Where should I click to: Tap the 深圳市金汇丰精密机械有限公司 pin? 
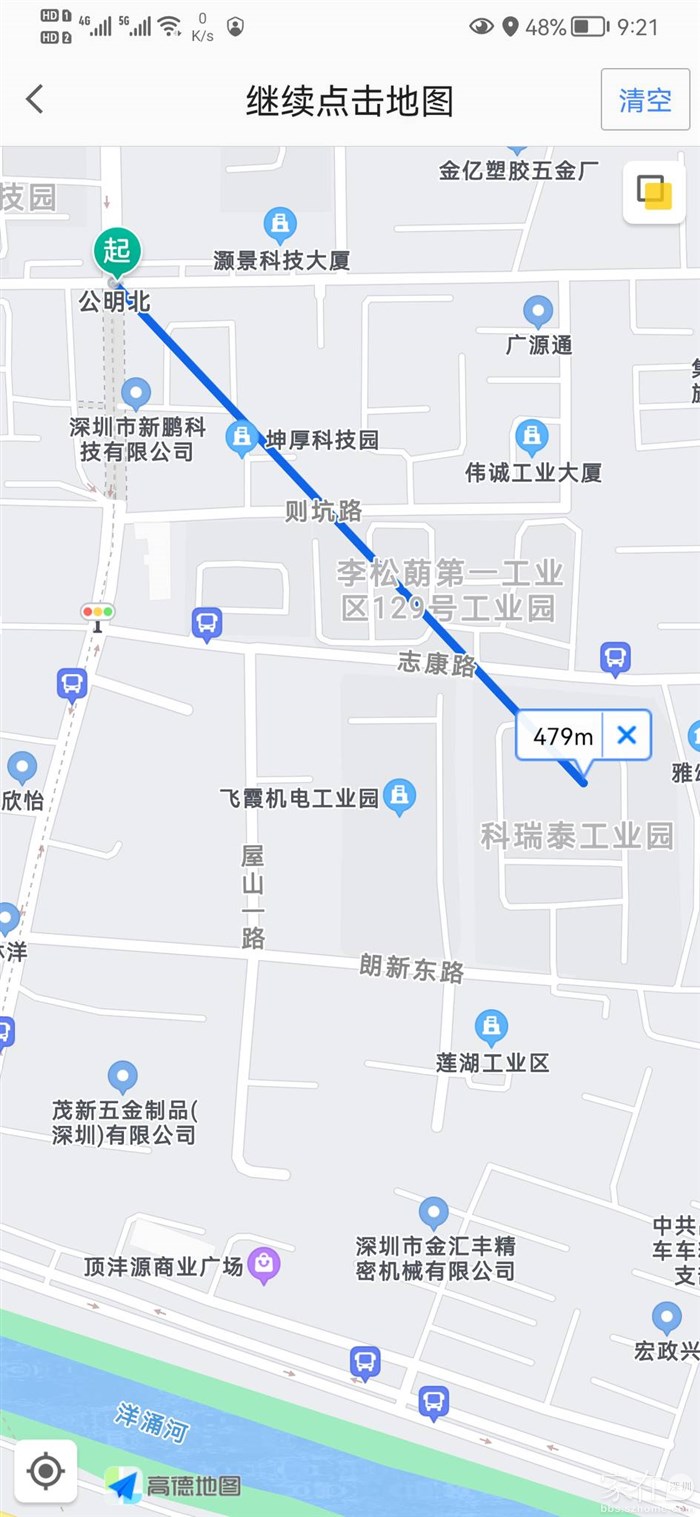click(433, 1213)
